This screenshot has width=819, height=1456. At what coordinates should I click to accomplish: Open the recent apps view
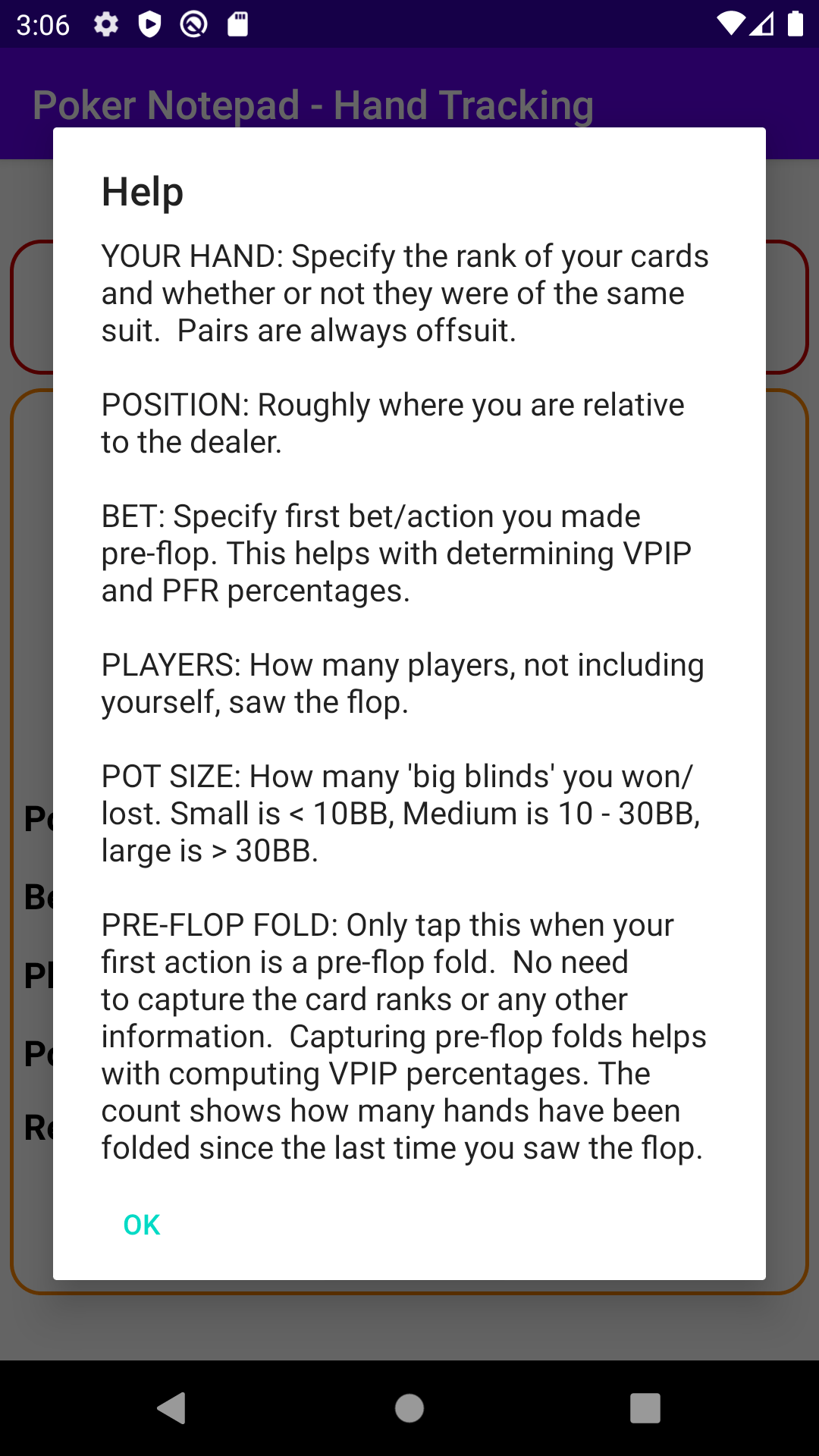point(645,1408)
